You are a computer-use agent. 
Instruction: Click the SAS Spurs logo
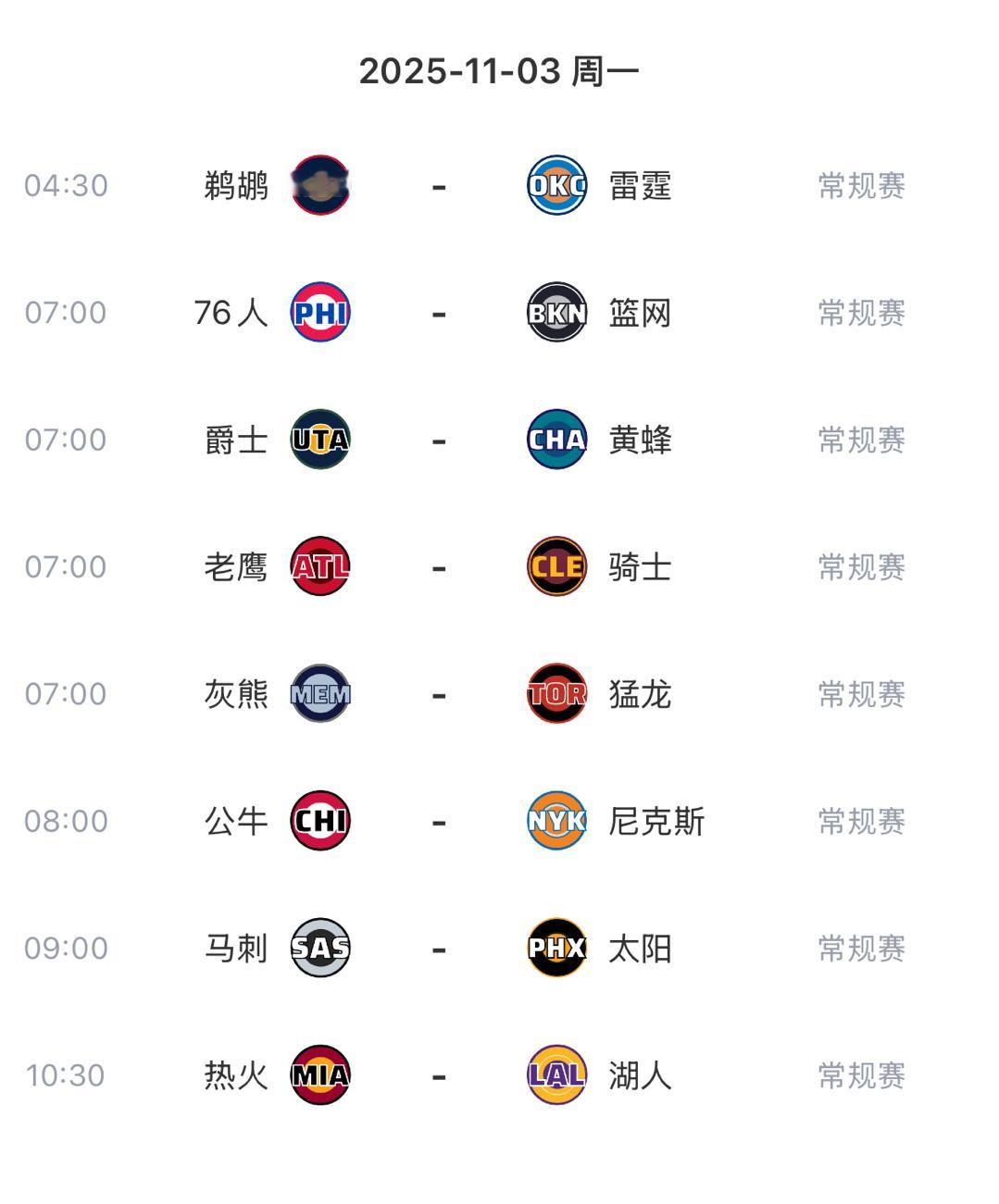pyautogui.click(x=320, y=948)
